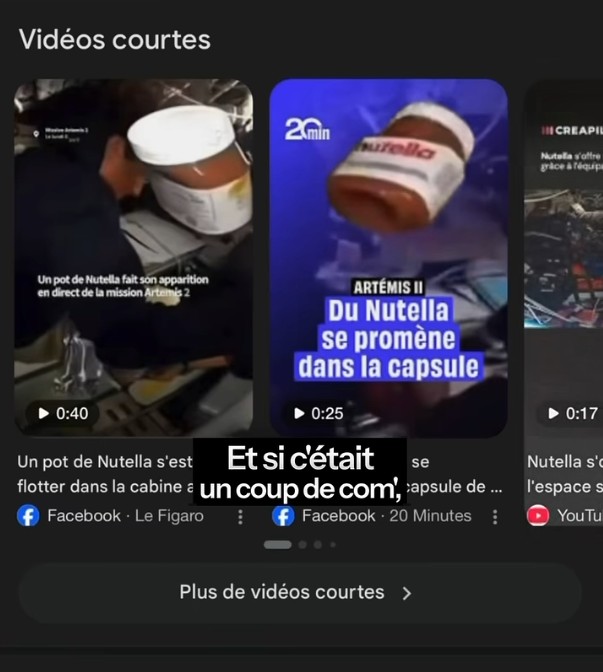Image resolution: width=603 pixels, height=672 pixels.
Task: Play the 20 Minutes Artémis II Nutella video
Action: [x=388, y=257]
